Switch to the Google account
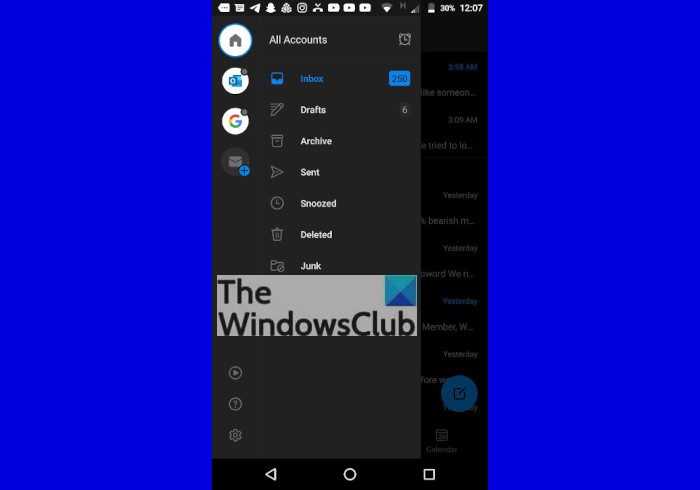Viewport: 700px width, 490px height. pyautogui.click(x=235, y=121)
